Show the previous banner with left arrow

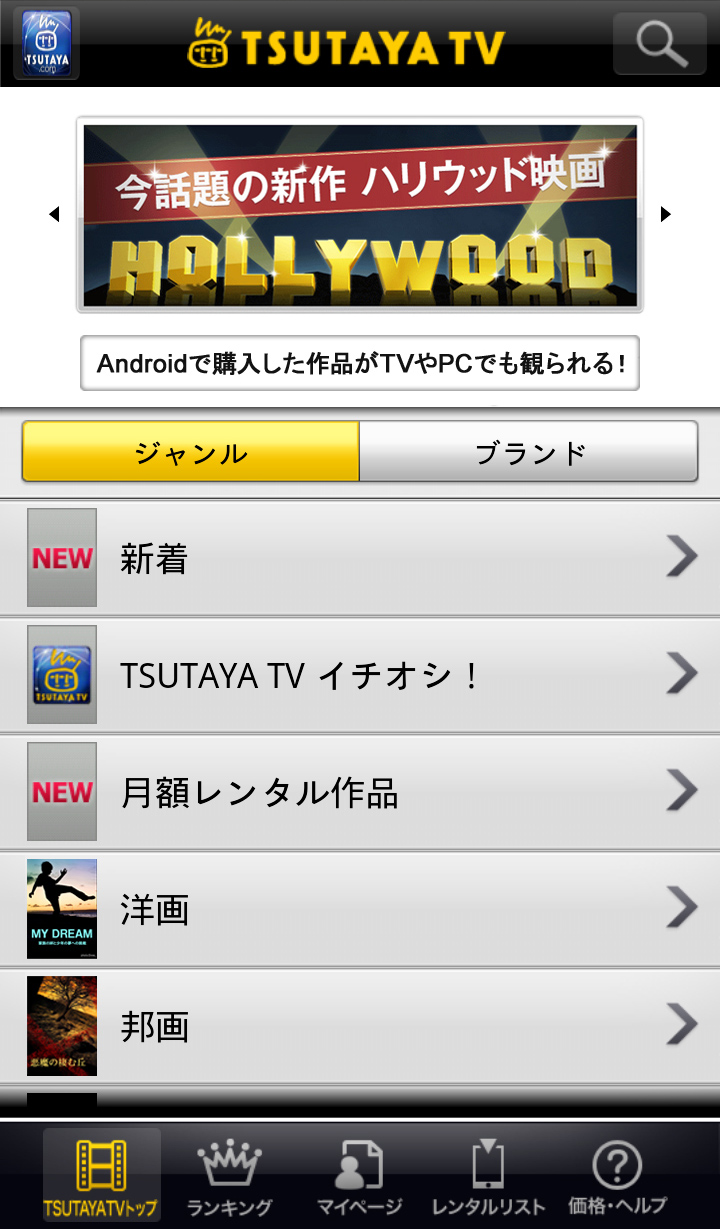55,214
